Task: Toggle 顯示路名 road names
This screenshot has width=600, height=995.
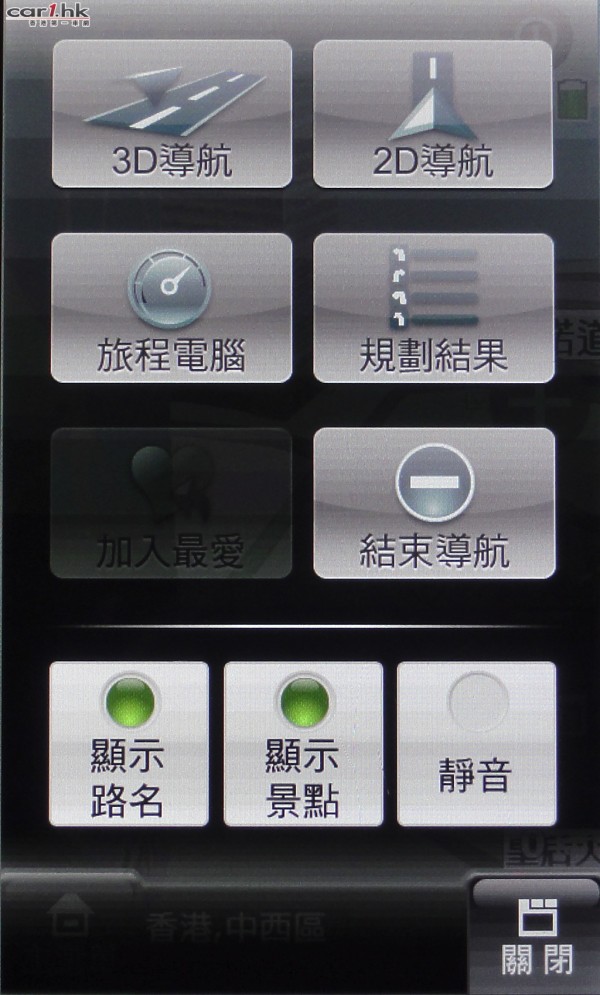Action: click(129, 743)
